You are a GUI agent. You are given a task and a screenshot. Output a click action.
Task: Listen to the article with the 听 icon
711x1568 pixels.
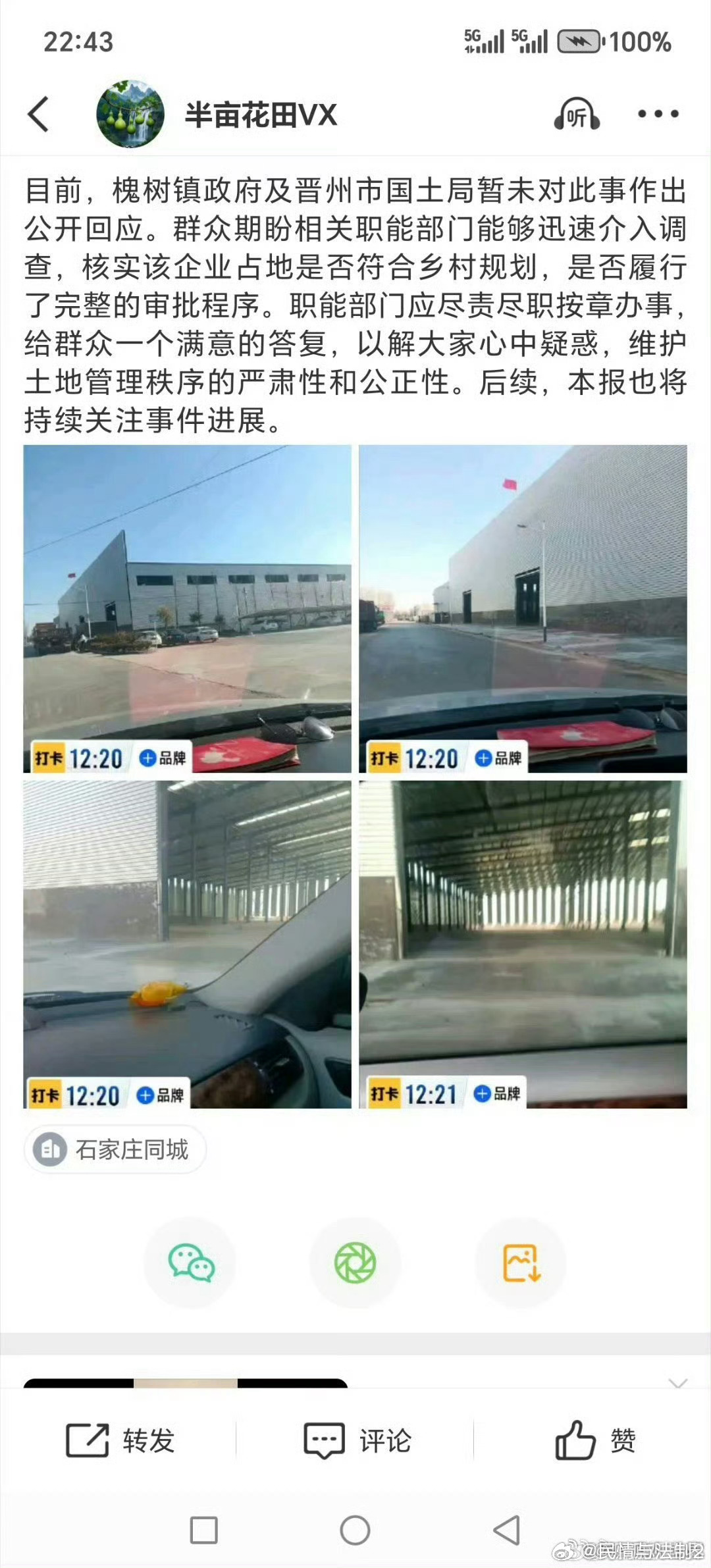point(576,115)
